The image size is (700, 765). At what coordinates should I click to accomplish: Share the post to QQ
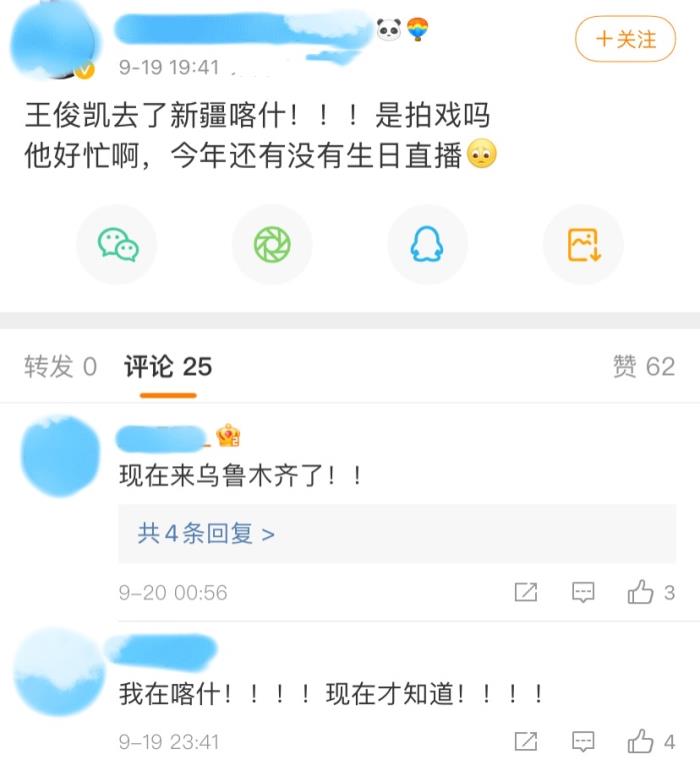[x=427, y=244]
